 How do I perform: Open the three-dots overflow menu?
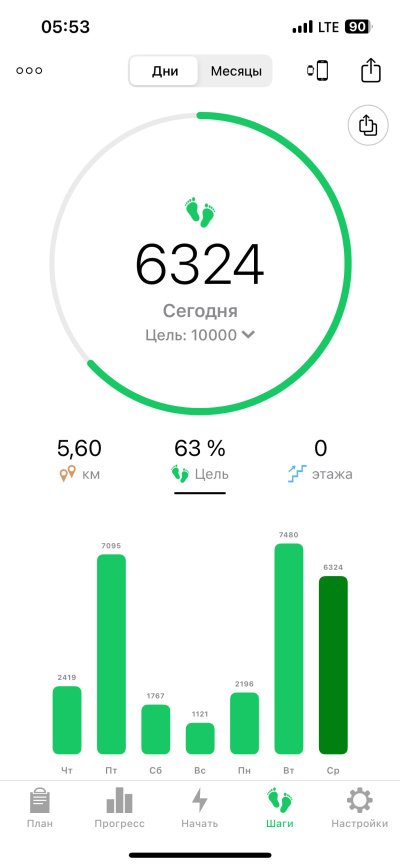coord(29,71)
